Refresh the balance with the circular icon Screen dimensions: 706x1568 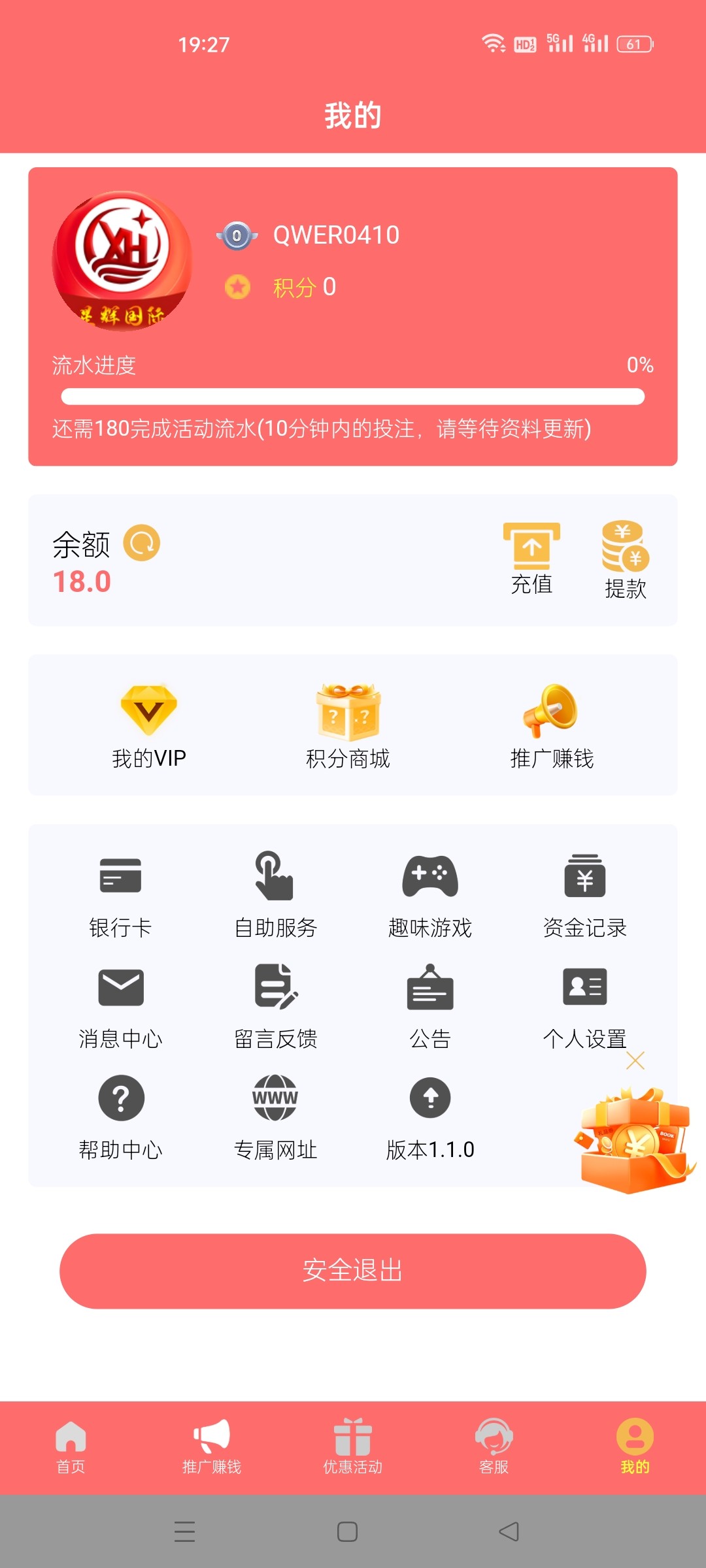[x=142, y=543]
